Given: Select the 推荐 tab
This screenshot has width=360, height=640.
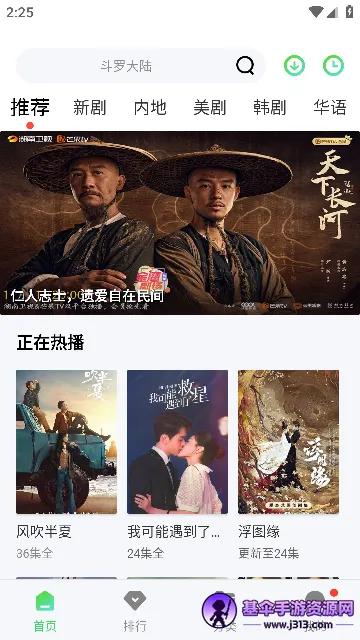Looking at the screenshot, I should pyautogui.click(x=30, y=107).
